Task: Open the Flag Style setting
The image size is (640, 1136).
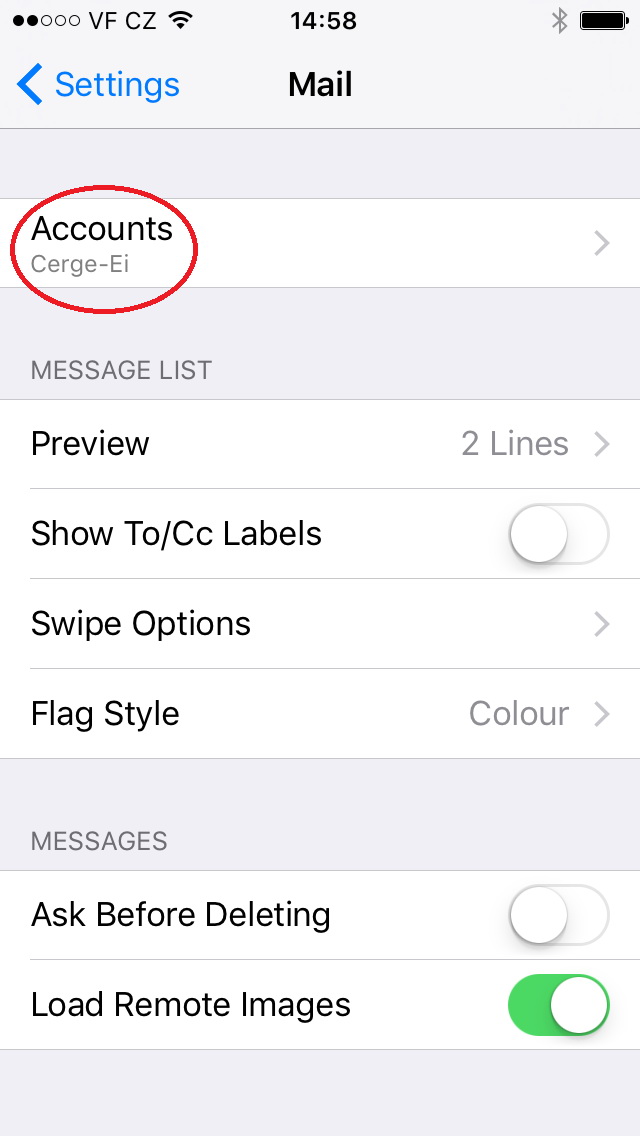Action: pos(320,714)
